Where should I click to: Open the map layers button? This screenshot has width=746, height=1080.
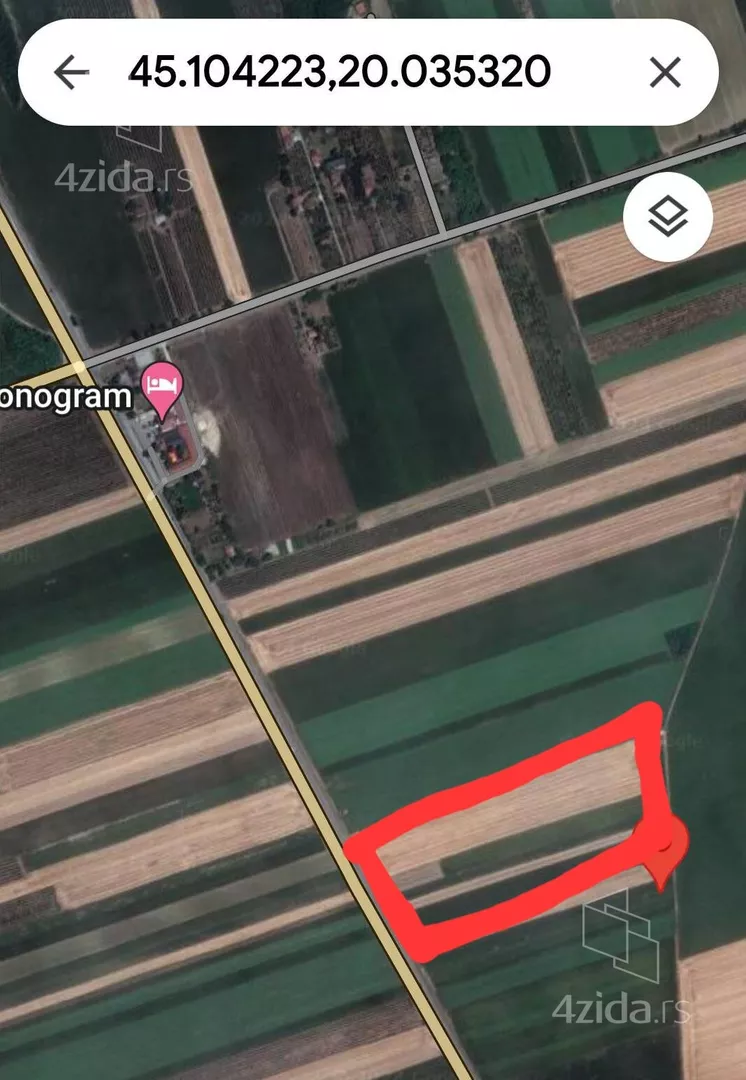point(667,216)
